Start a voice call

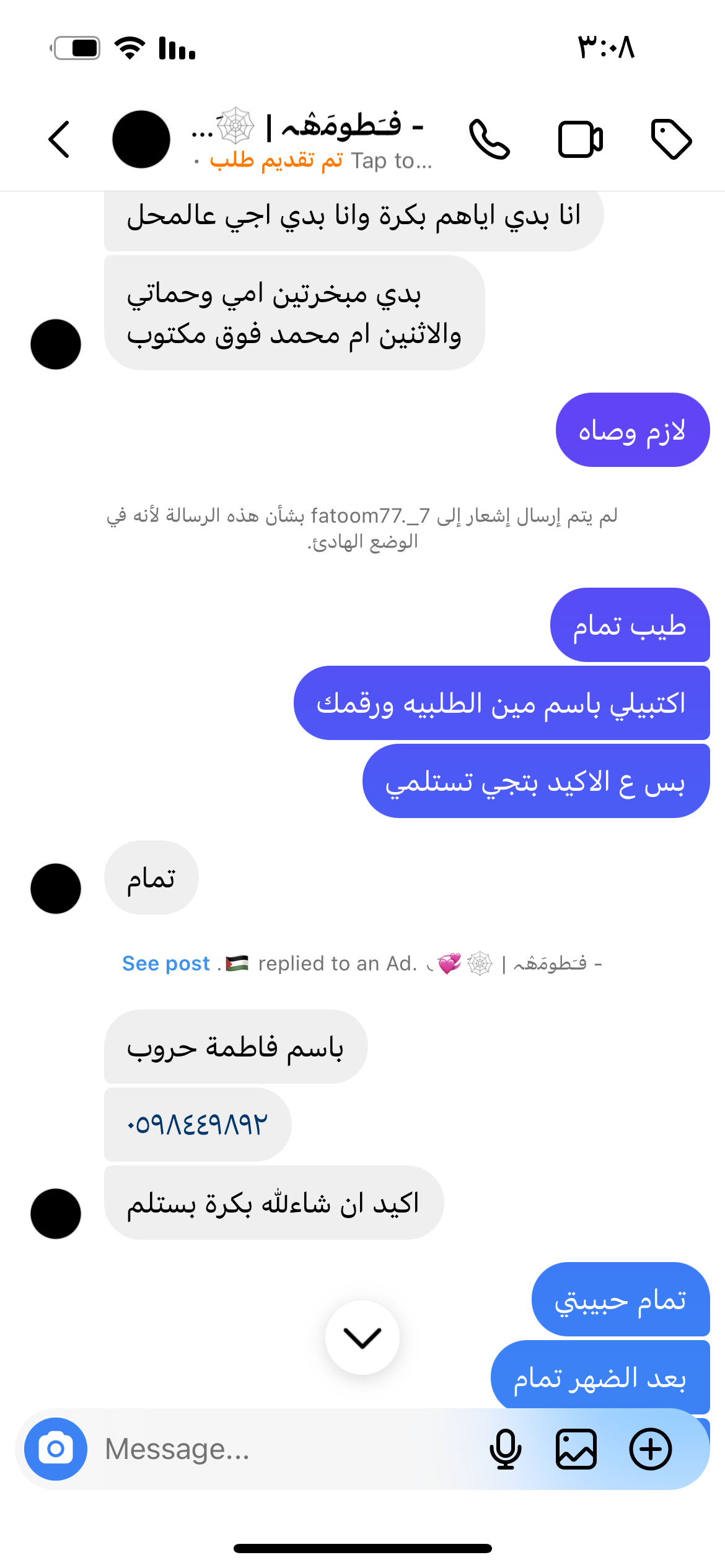489,139
